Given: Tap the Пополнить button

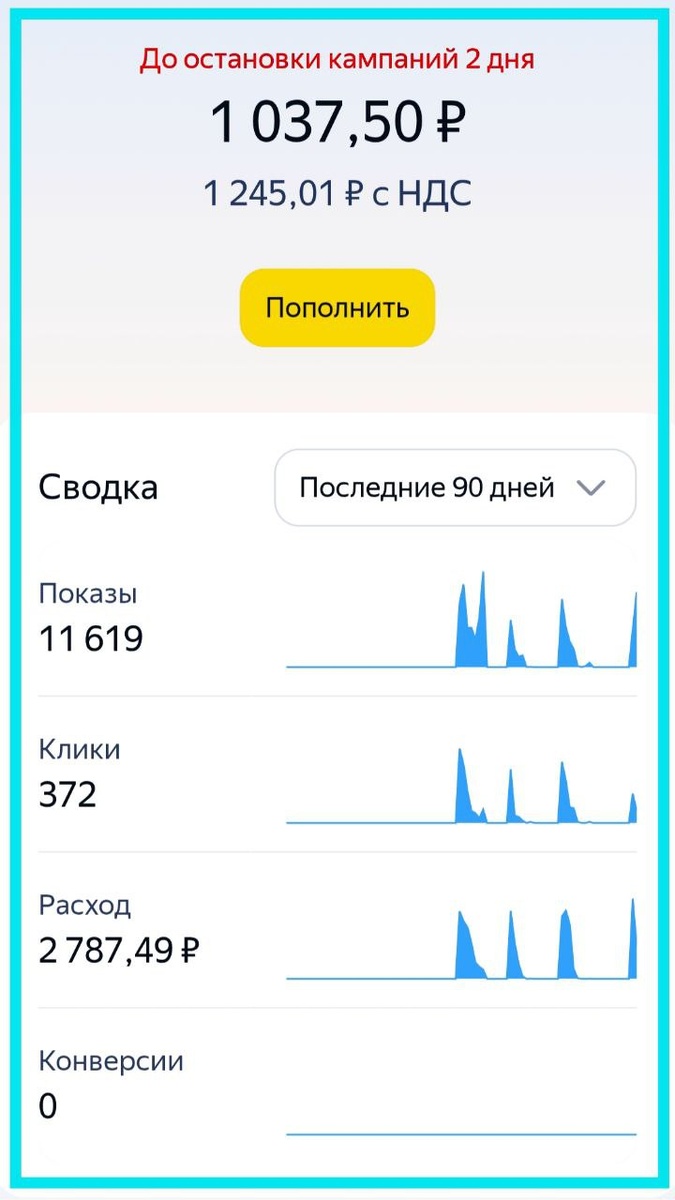Looking at the screenshot, I should pyautogui.click(x=337, y=307).
